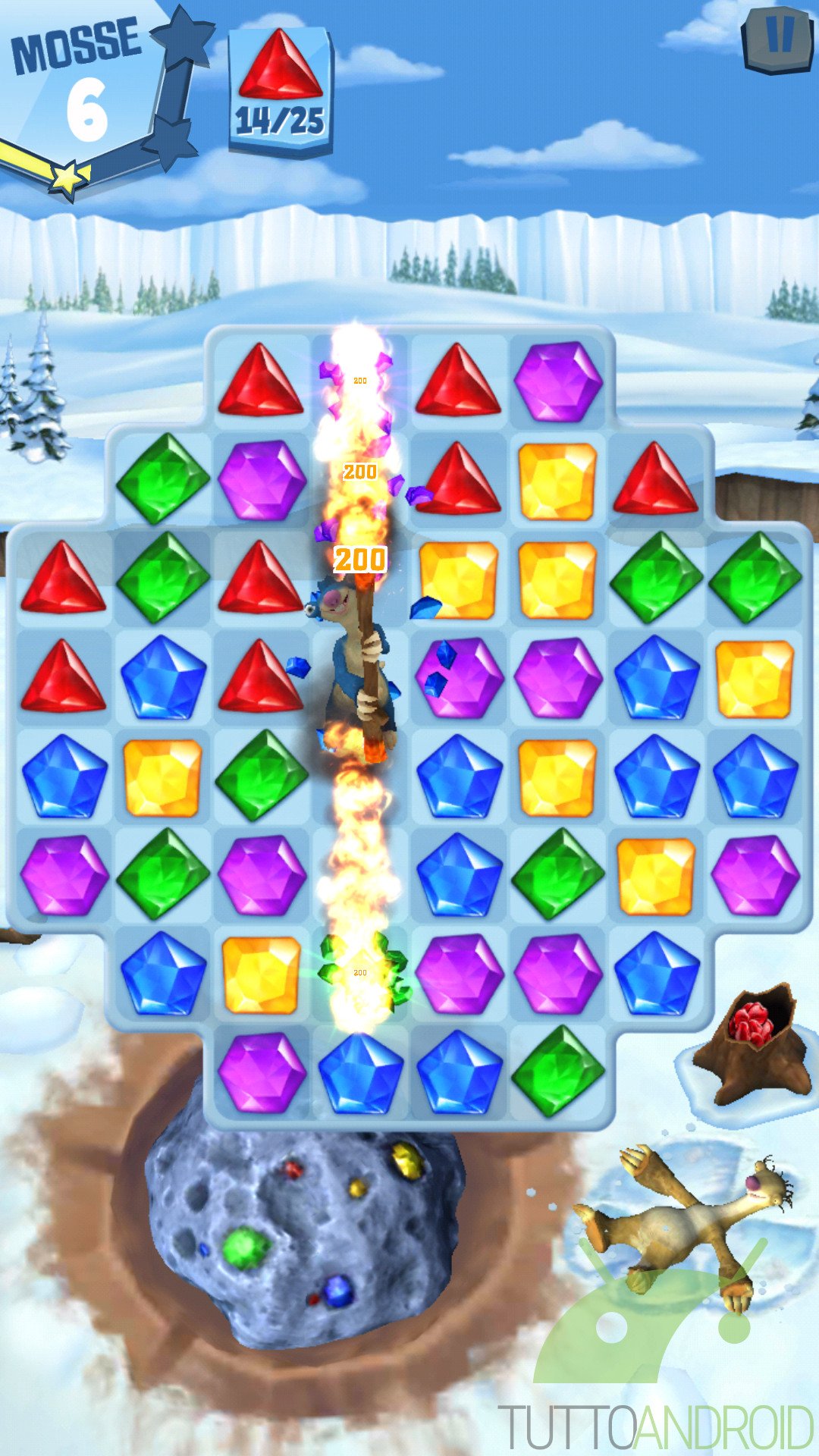This screenshot has height=1456, width=819.
Task: Select the purple gem in the top row
Action: [x=558, y=381]
